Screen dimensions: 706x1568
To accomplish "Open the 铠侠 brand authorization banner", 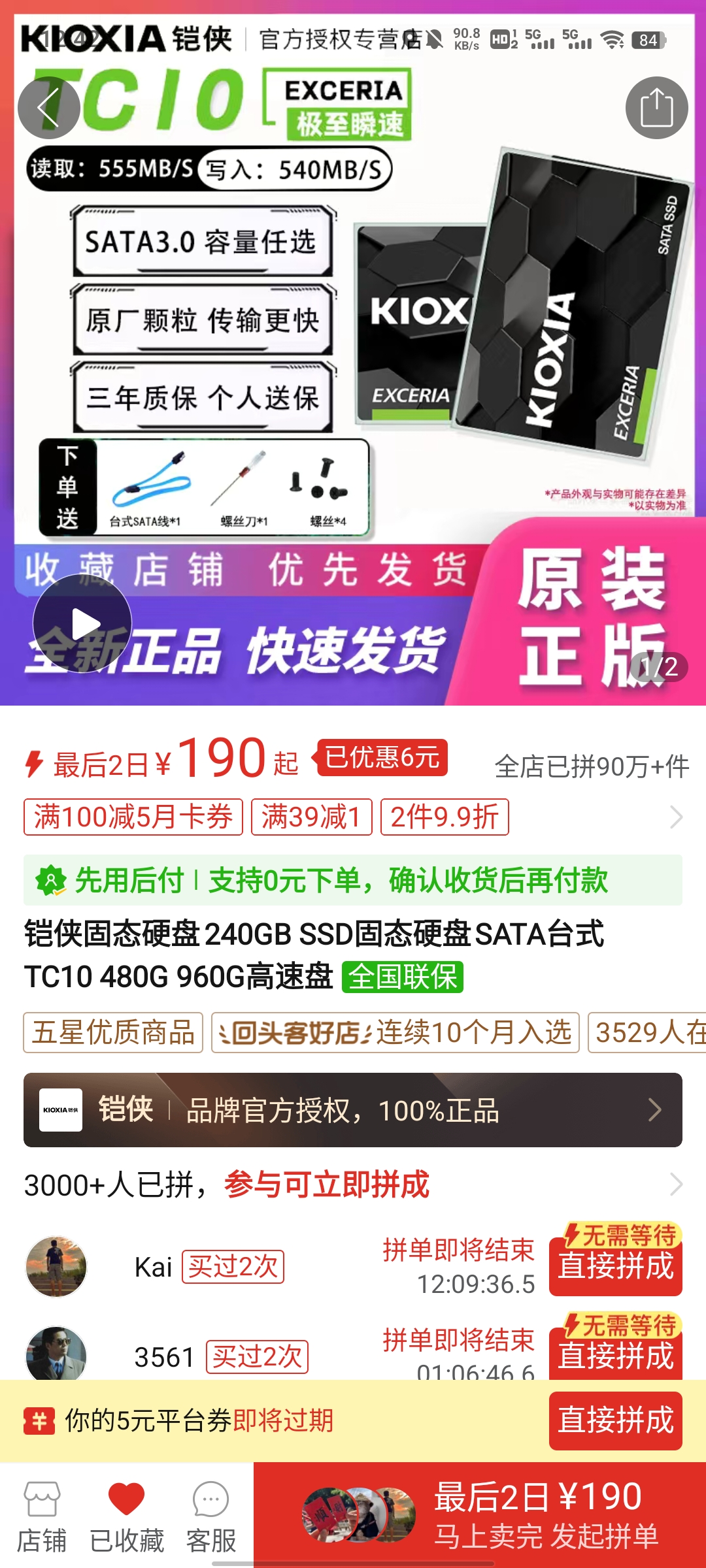I will pyautogui.click(x=353, y=1110).
